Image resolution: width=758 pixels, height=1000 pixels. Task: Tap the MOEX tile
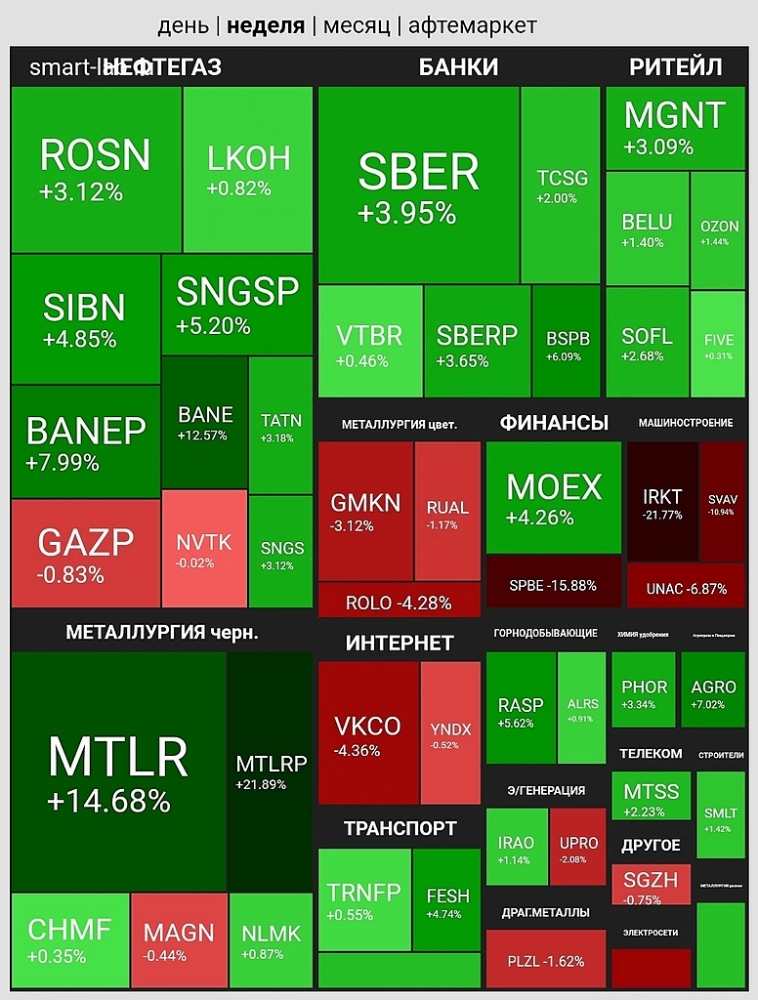coord(553,498)
